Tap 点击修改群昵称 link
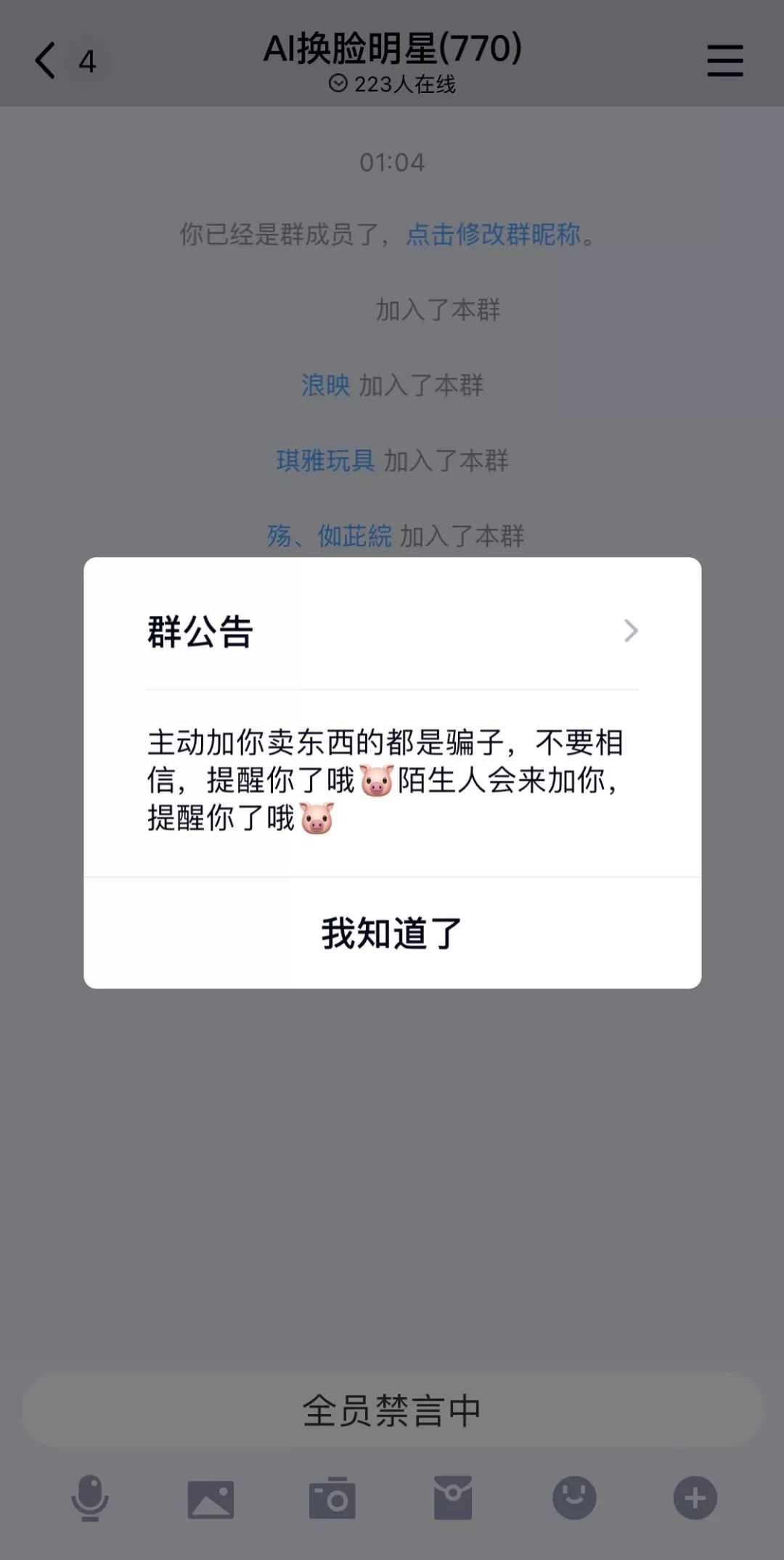 point(494,234)
